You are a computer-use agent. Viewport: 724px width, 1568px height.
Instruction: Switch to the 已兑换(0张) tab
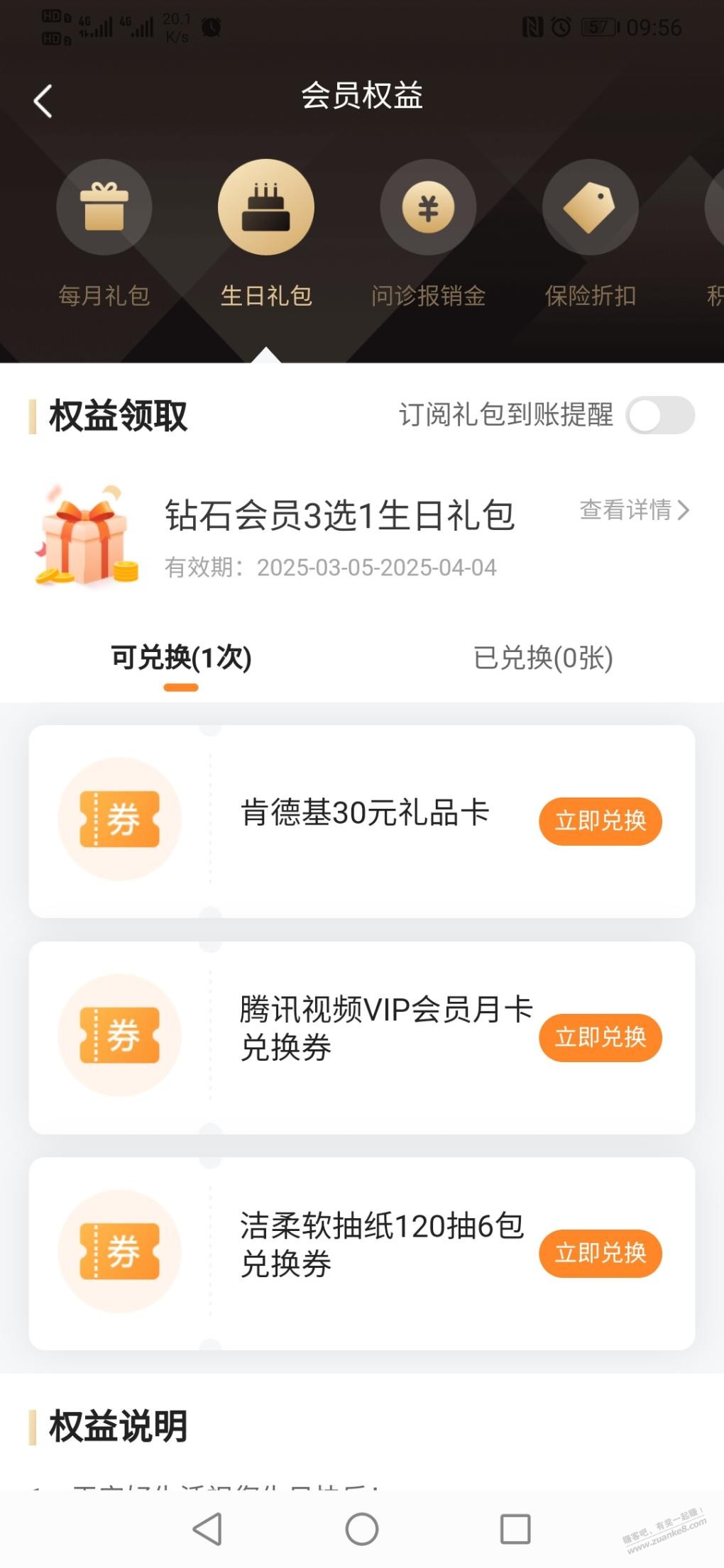[x=543, y=658]
